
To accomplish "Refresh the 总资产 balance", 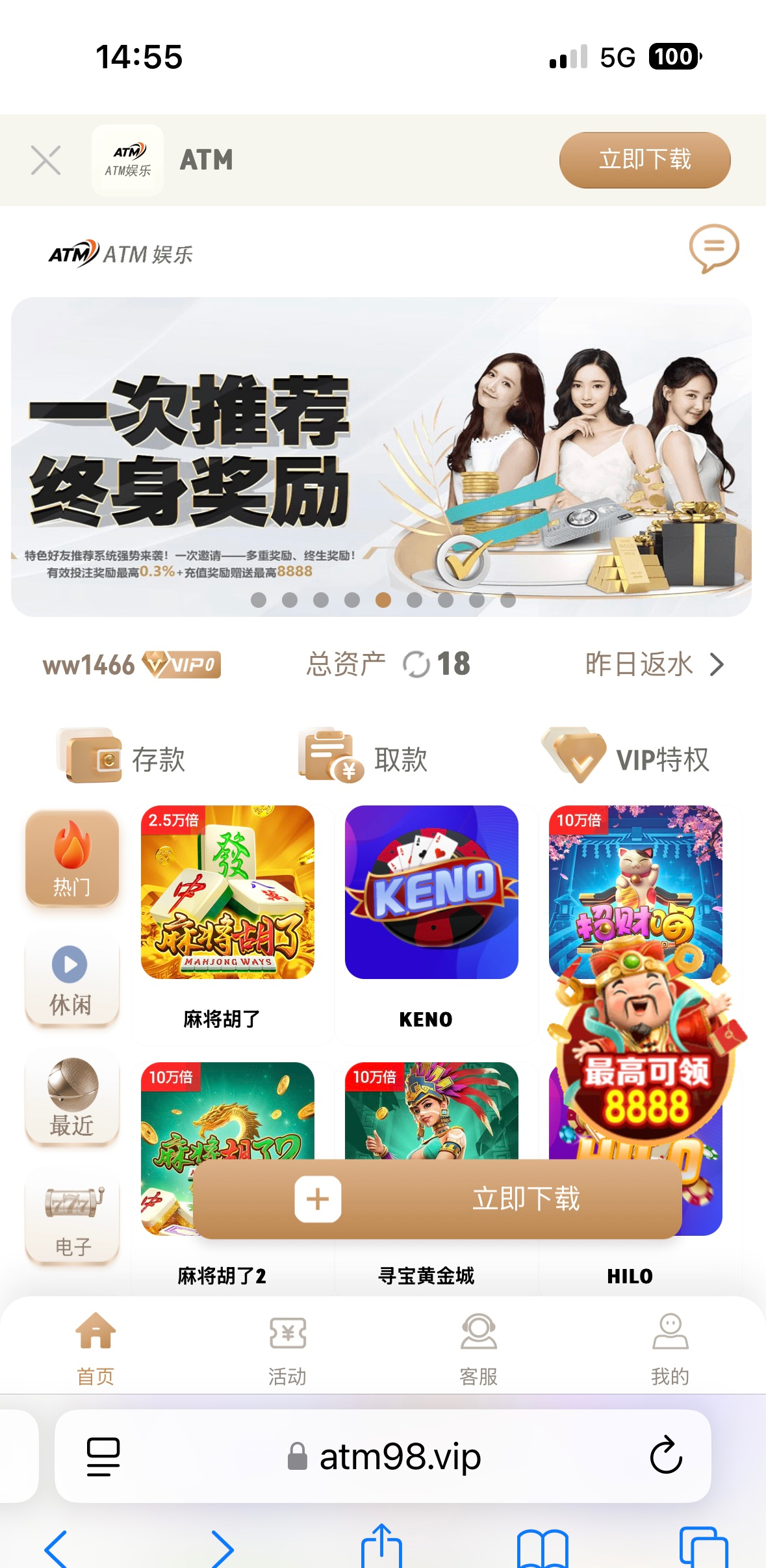I will (416, 664).
